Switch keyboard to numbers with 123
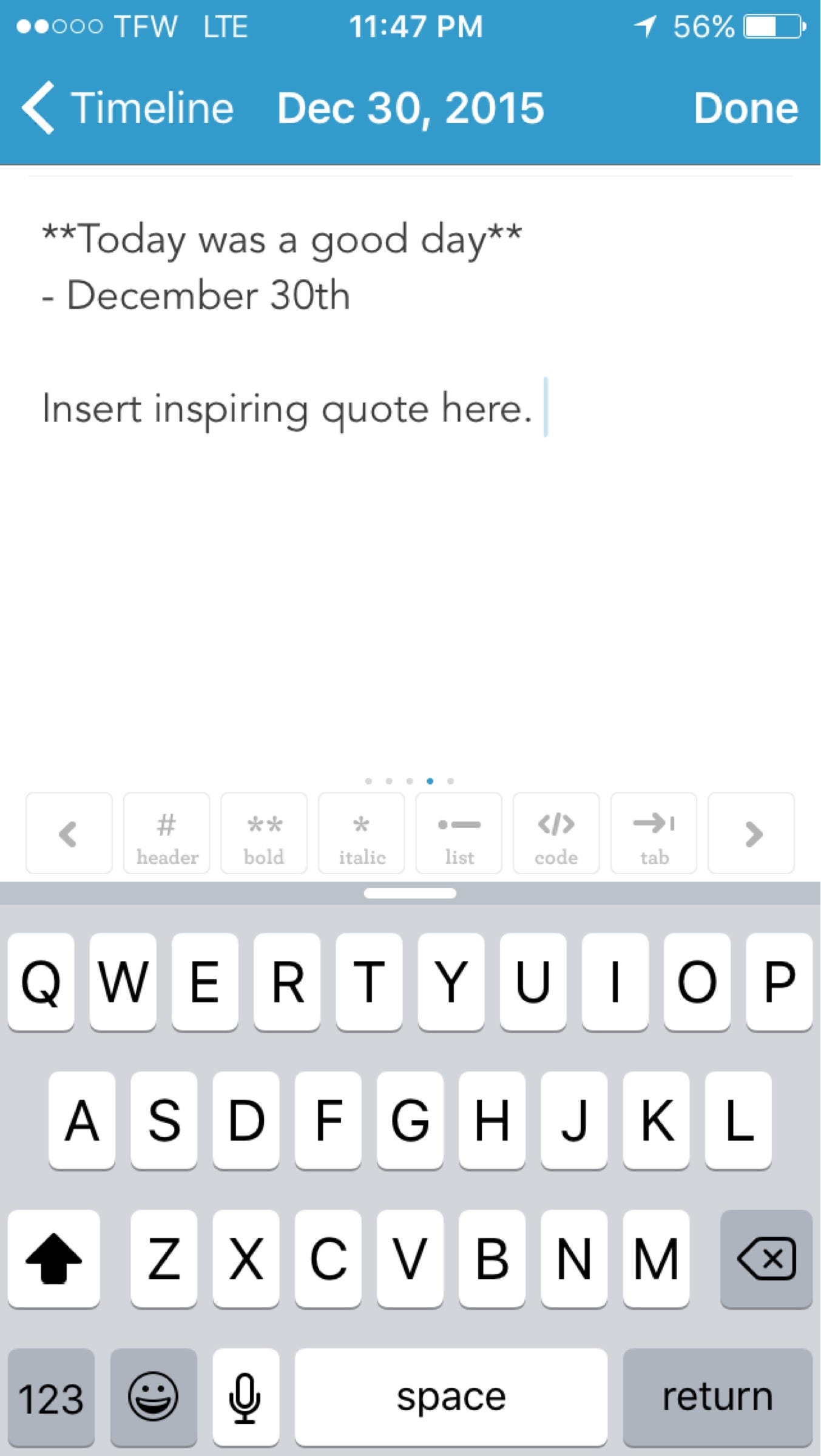Viewport: 821px width, 1456px height. coord(51,1397)
